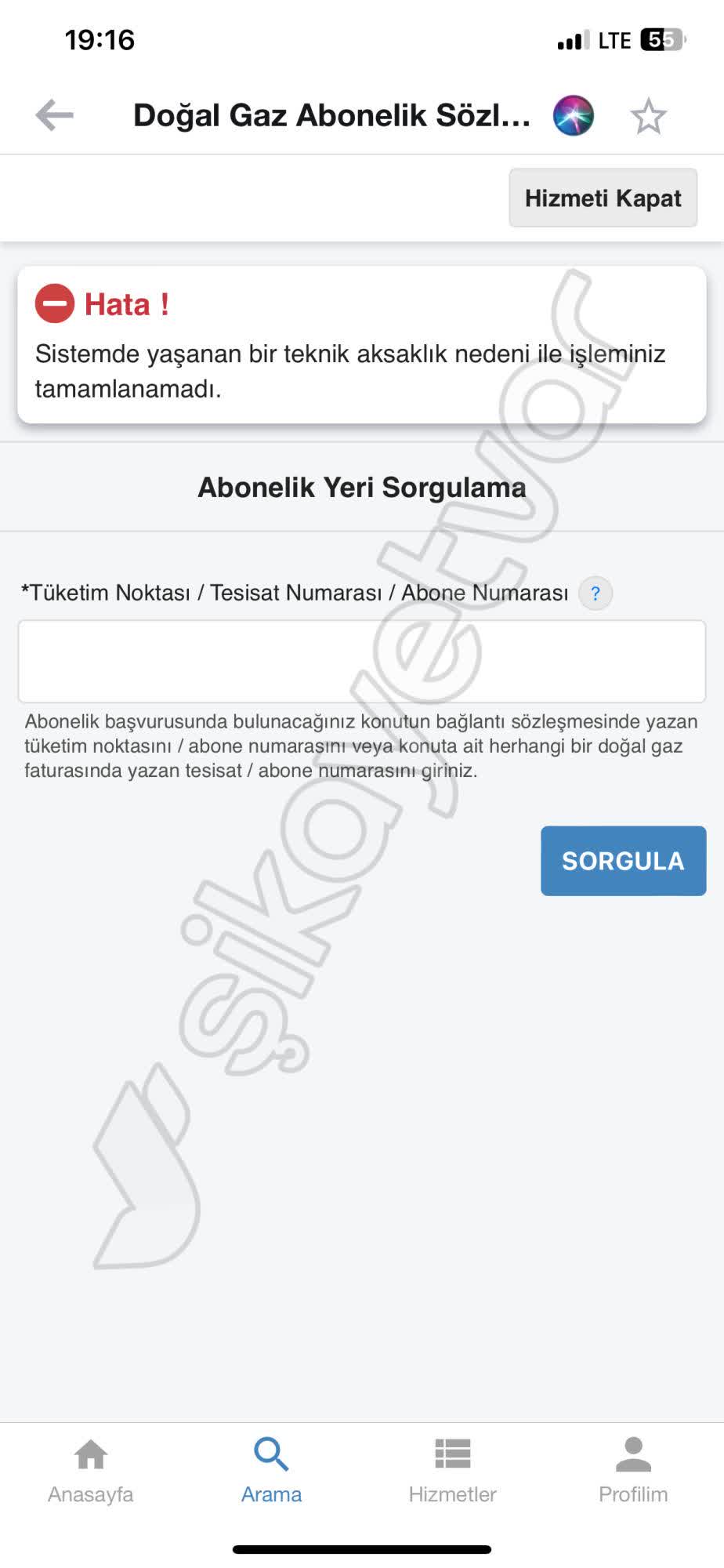Focus the Tesisat Numarası input field
The width and height of the screenshot is (724, 1568).
click(362, 662)
